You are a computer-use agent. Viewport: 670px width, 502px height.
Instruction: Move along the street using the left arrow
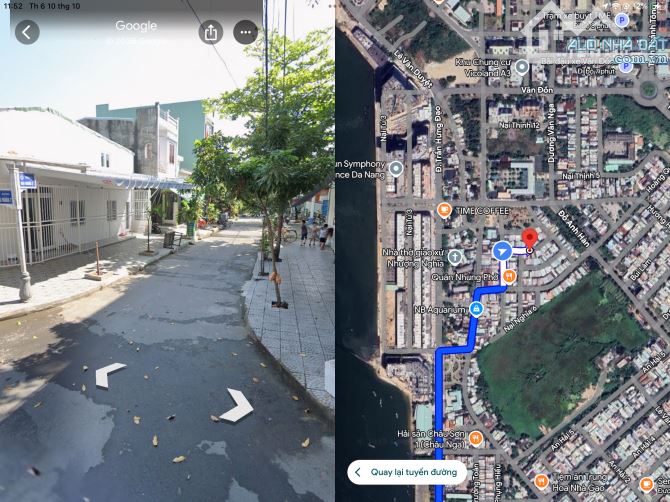[x=109, y=374]
